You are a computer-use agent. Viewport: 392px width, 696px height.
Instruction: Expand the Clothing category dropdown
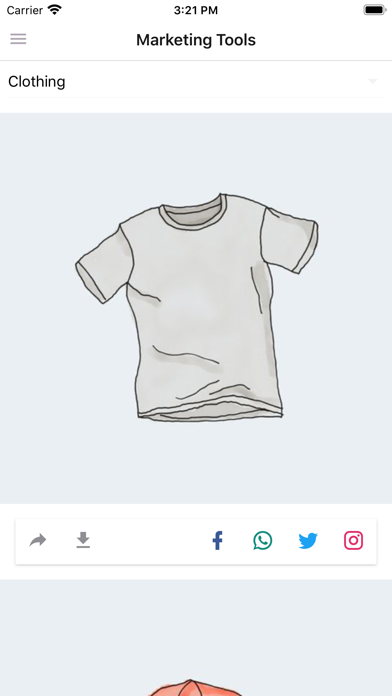[x=196, y=82]
